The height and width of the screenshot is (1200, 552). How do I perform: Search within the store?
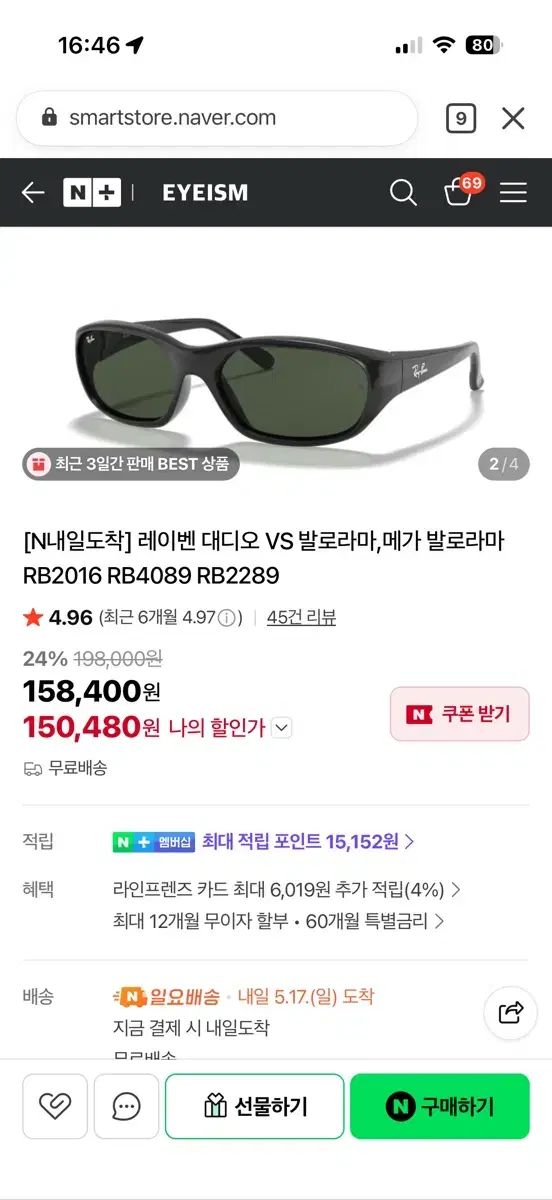pyautogui.click(x=403, y=193)
